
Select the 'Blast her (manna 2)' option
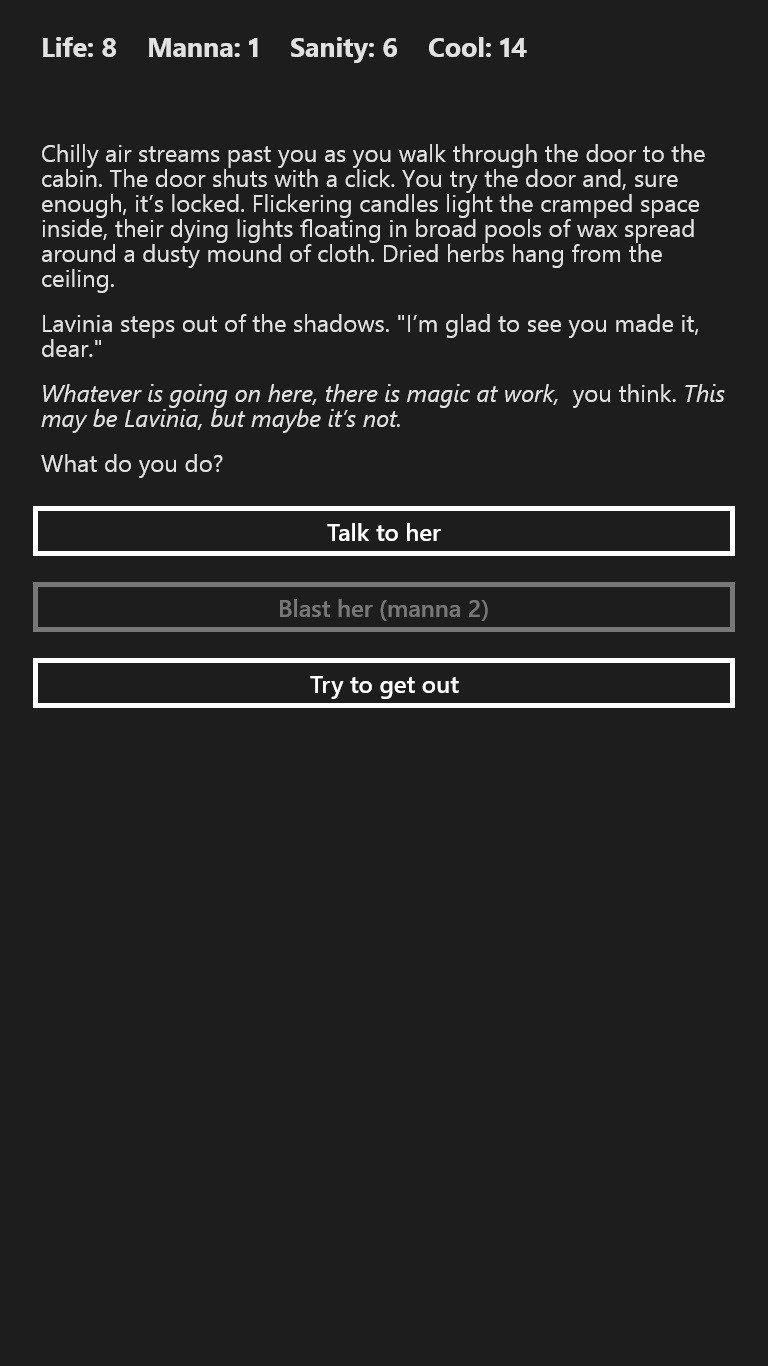click(x=384, y=608)
